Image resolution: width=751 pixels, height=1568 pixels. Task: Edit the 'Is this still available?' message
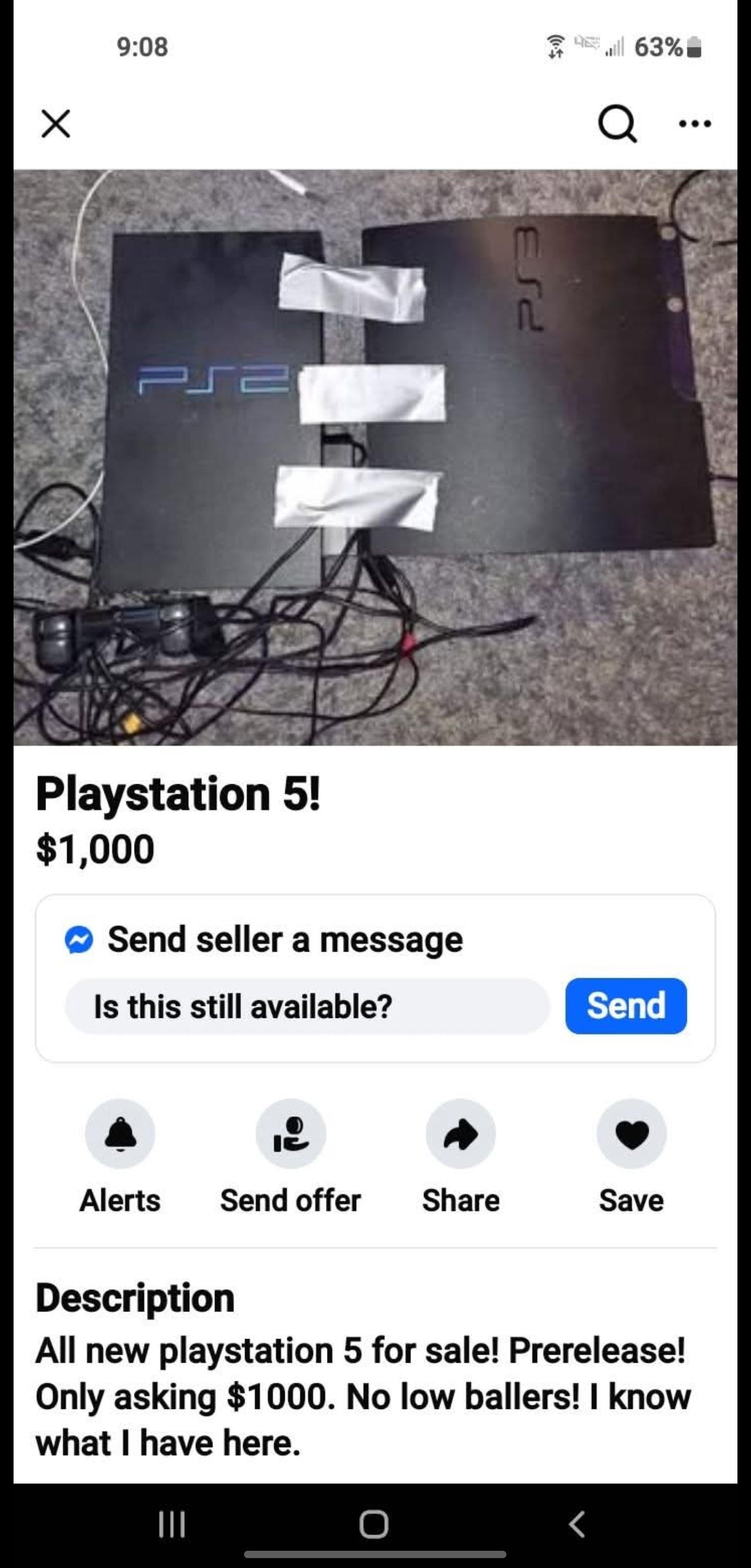(x=307, y=1006)
